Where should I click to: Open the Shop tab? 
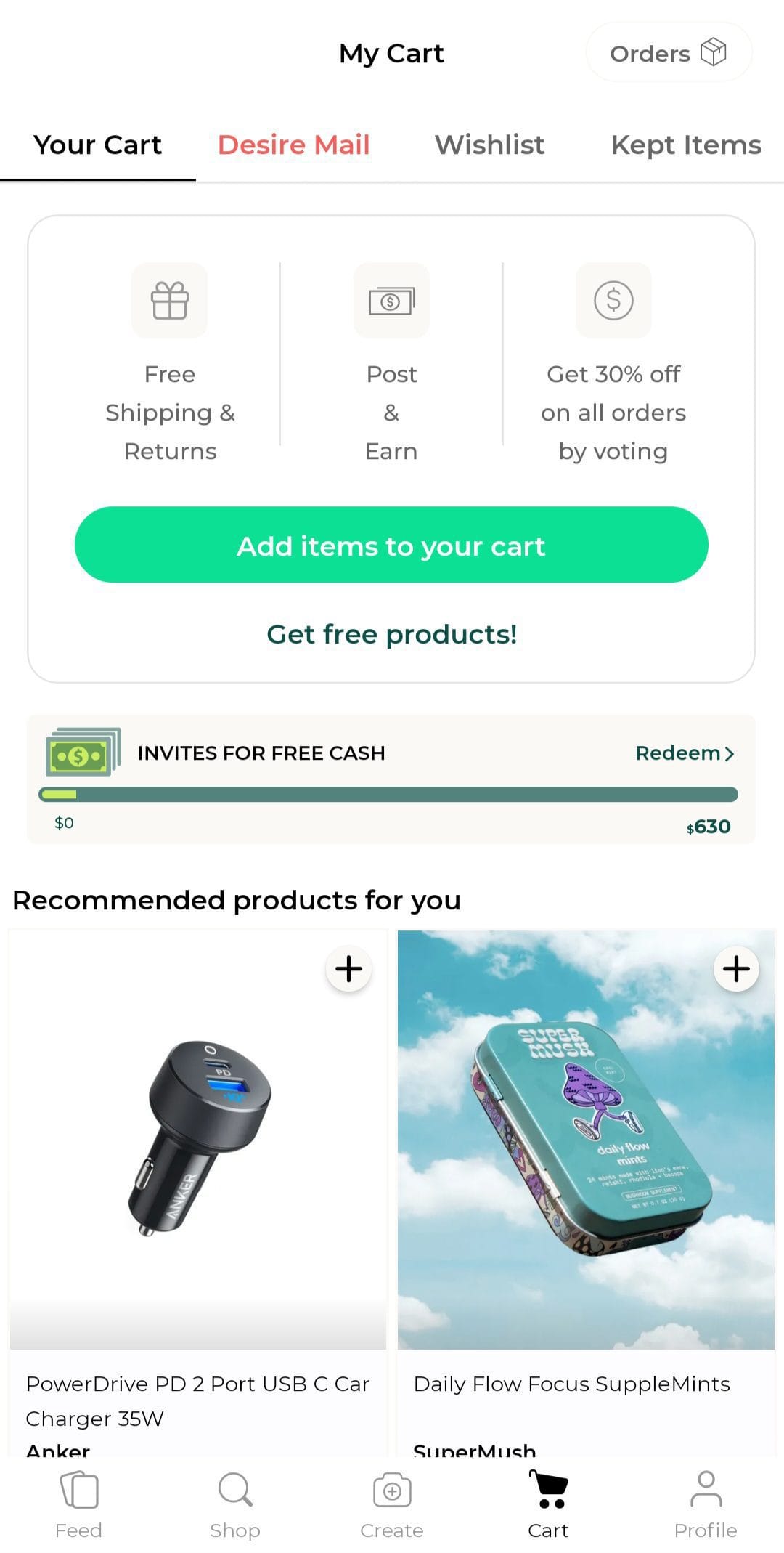(x=235, y=1505)
